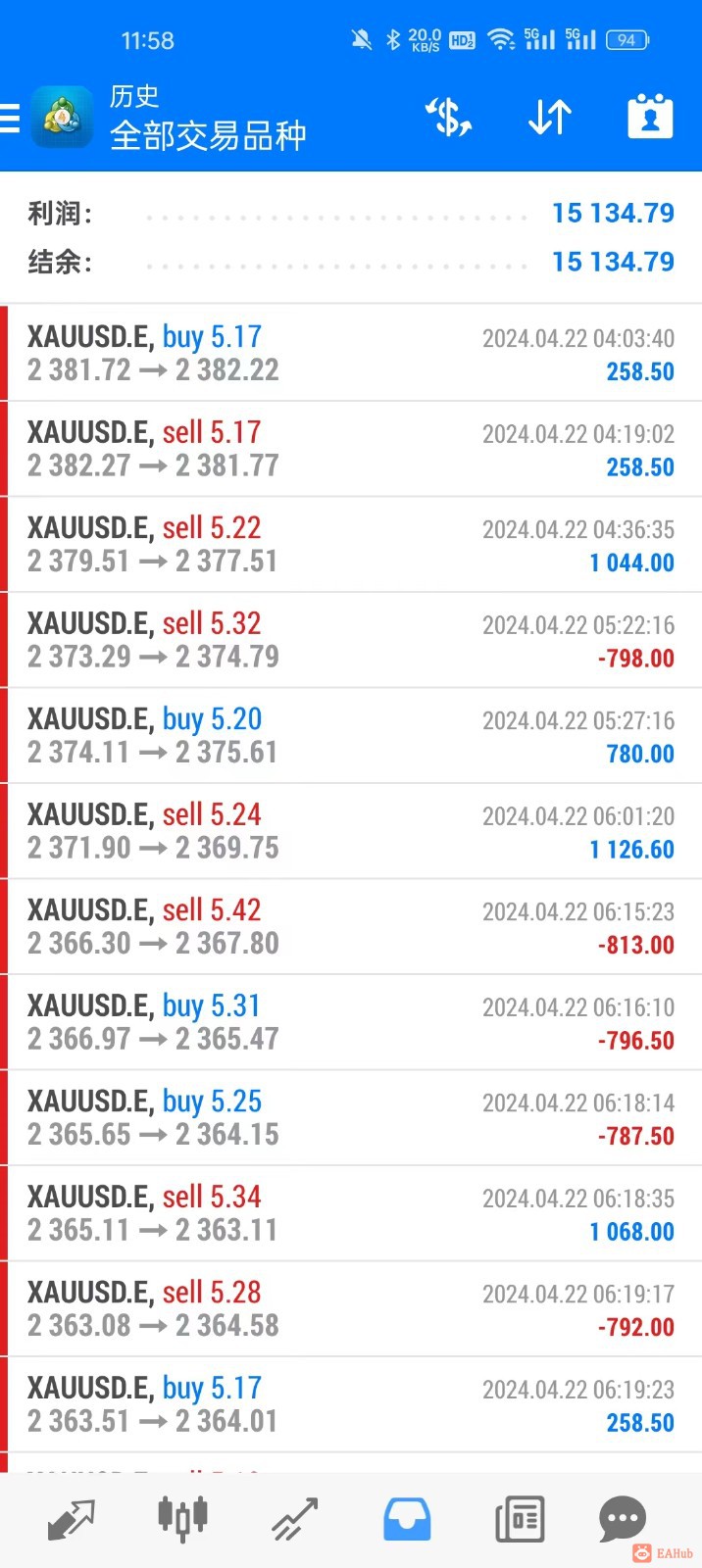702x1568 pixels.
Task: Expand the sell 5.22 trade with 1 044.00 profit
Action: (x=351, y=544)
